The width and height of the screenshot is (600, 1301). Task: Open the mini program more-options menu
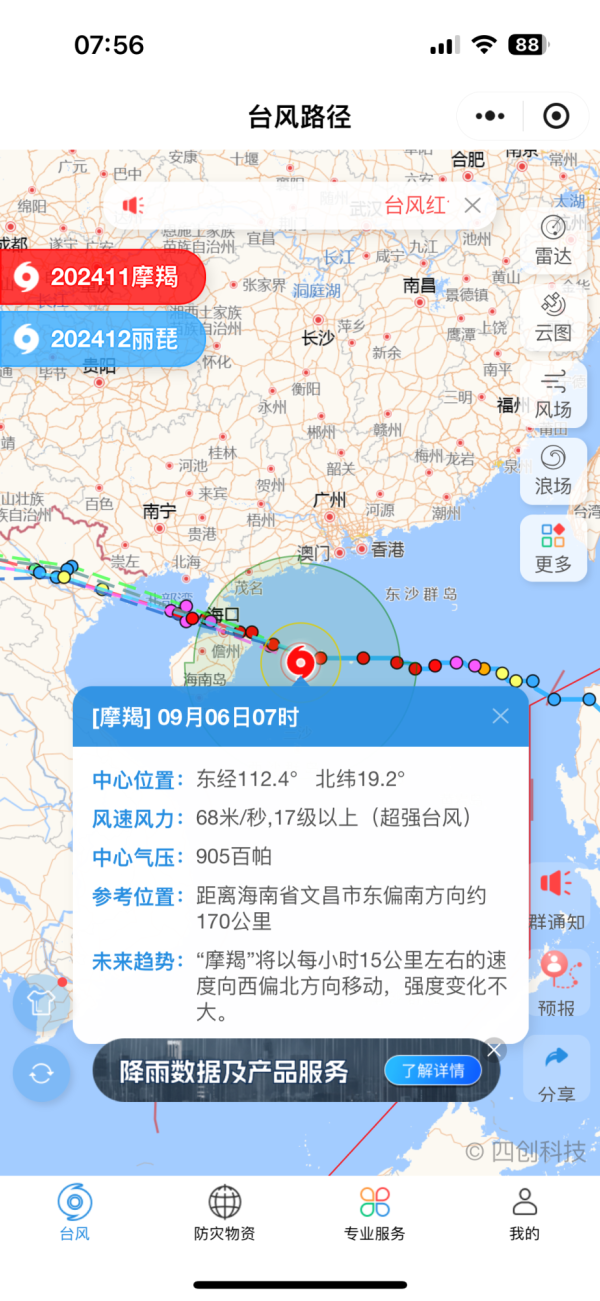[490, 116]
